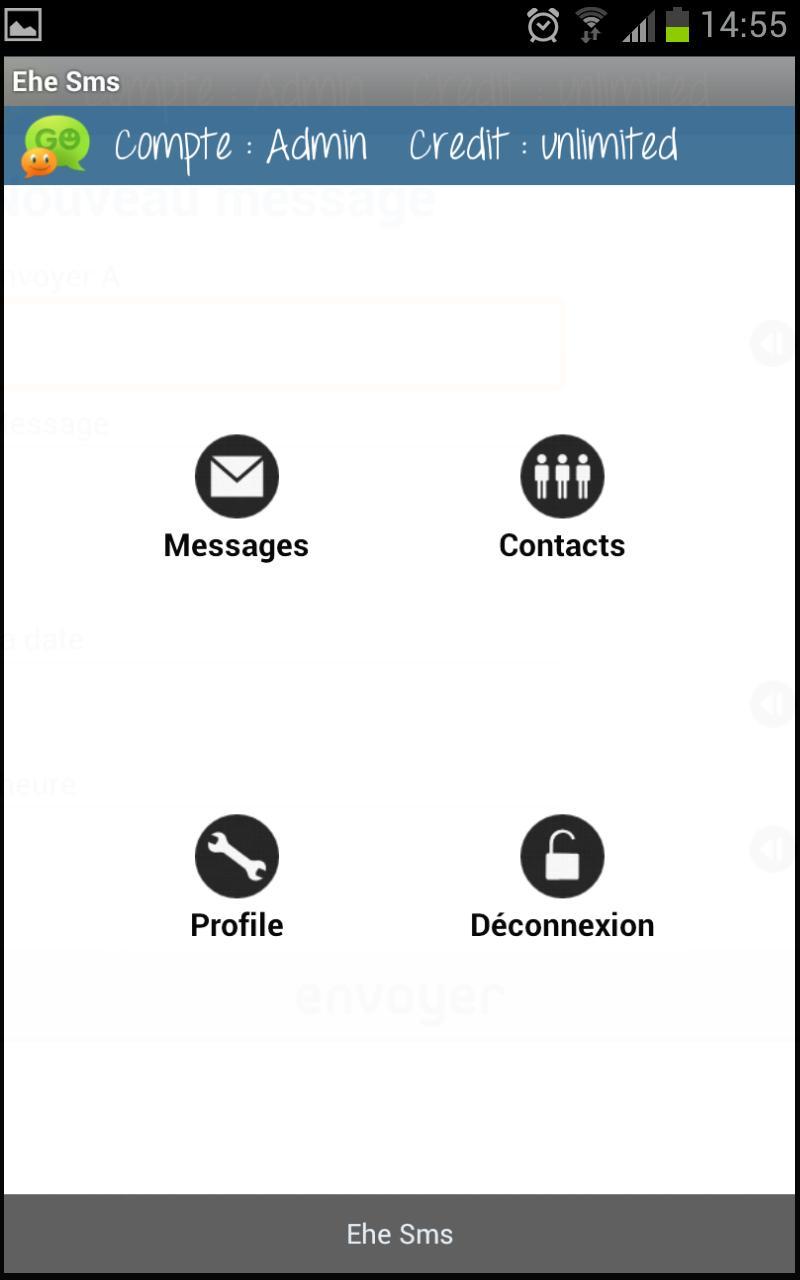Go to Profile settings
Viewport: 800px width, 1280px height.
point(237,857)
